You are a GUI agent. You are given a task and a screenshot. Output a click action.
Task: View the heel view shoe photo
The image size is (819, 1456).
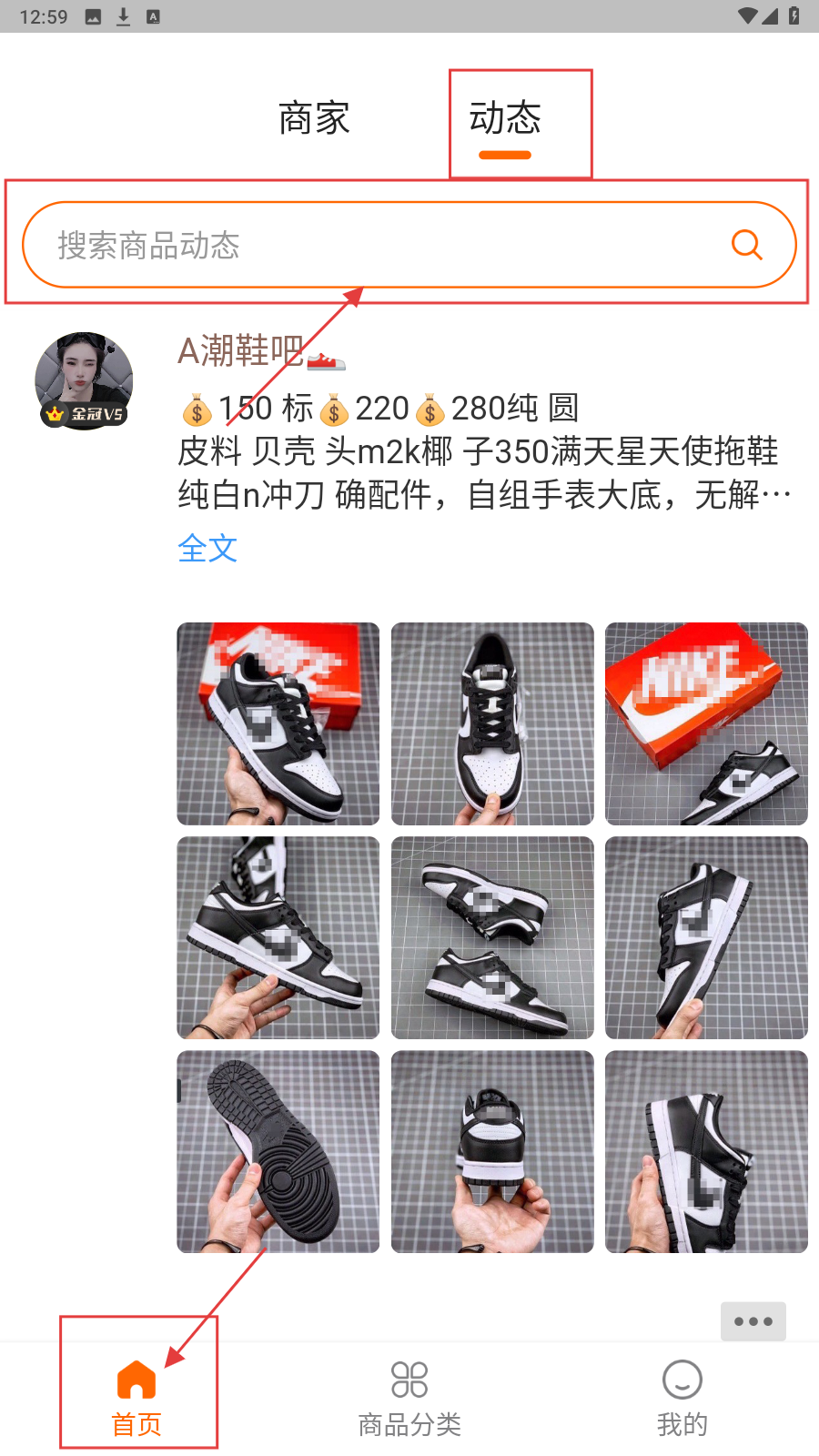492,1151
